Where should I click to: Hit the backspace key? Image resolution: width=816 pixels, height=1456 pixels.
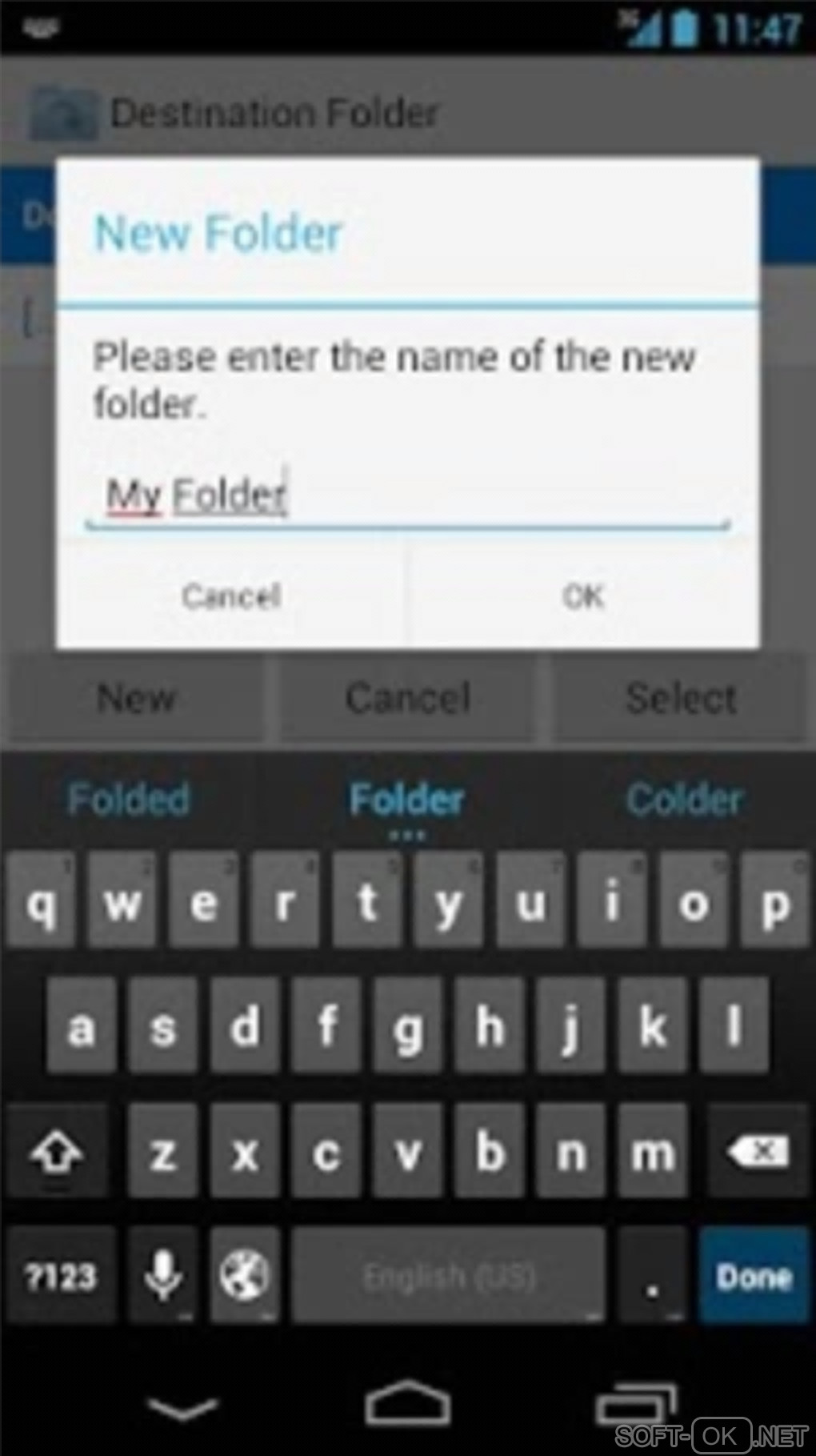[757, 1151]
